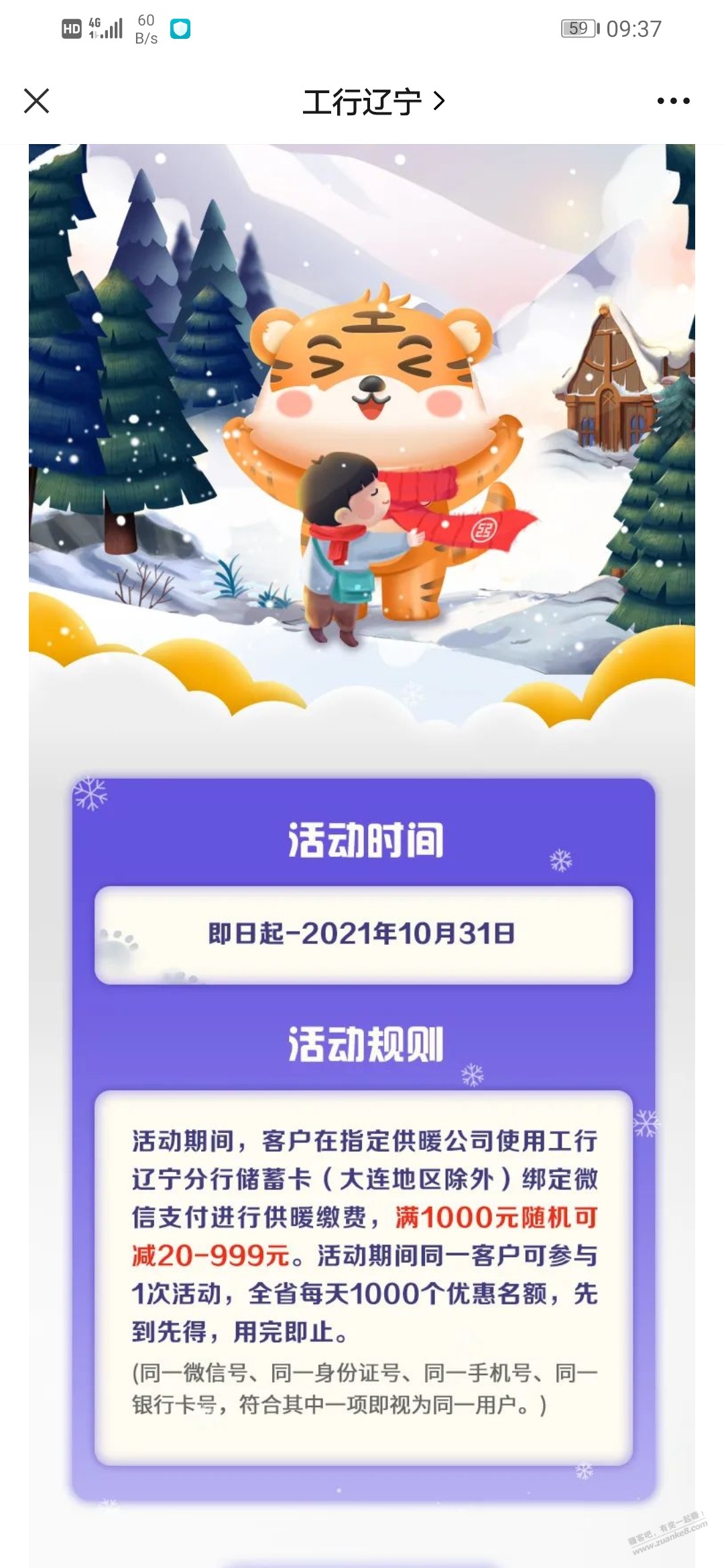Image resolution: width=724 pixels, height=1568 pixels.
Task: Open the 工行辽宁 account title link
Action: pyautogui.click(x=373, y=102)
